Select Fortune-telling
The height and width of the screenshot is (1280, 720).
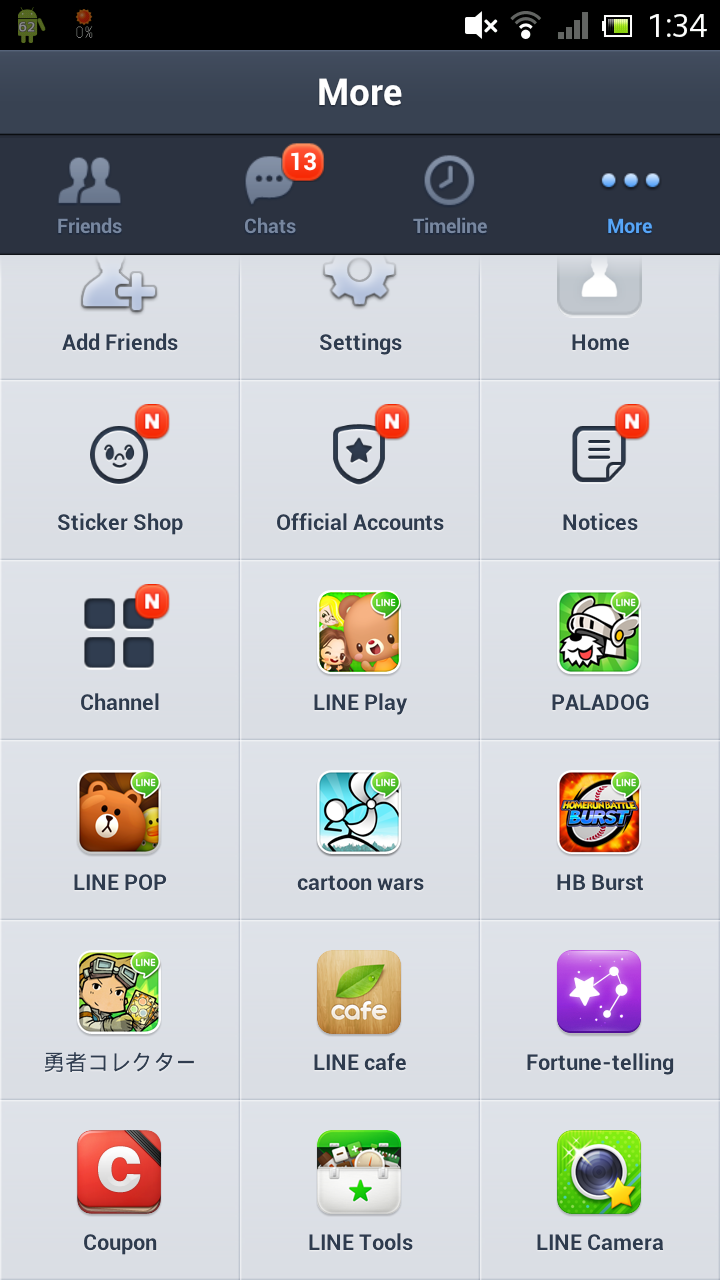pyautogui.click(x=600, y=1010)
